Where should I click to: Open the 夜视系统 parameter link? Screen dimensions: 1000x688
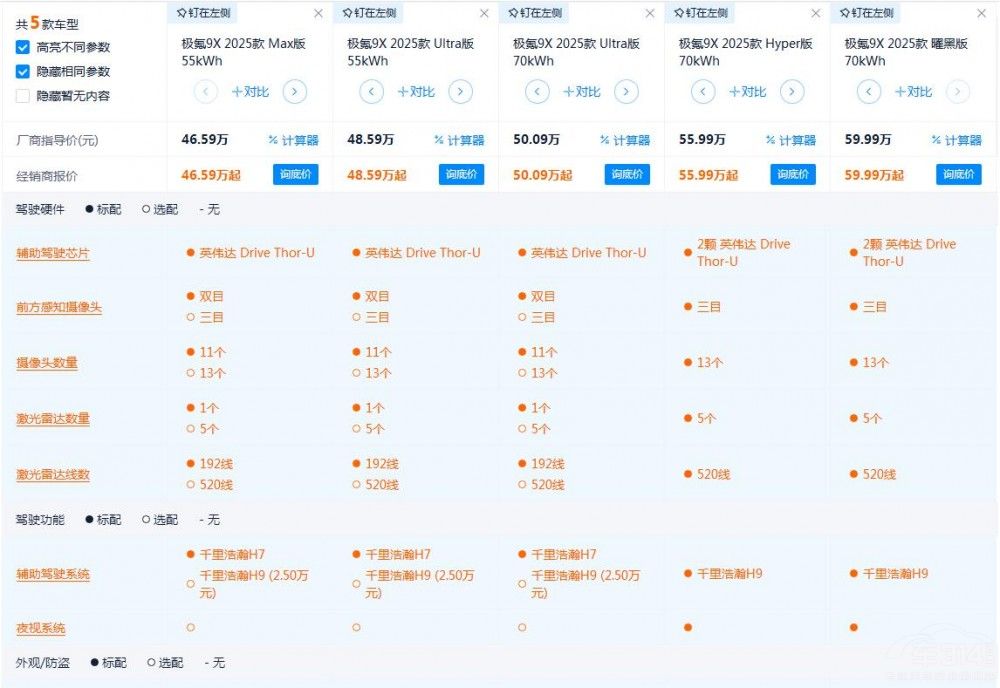point(40,628)
